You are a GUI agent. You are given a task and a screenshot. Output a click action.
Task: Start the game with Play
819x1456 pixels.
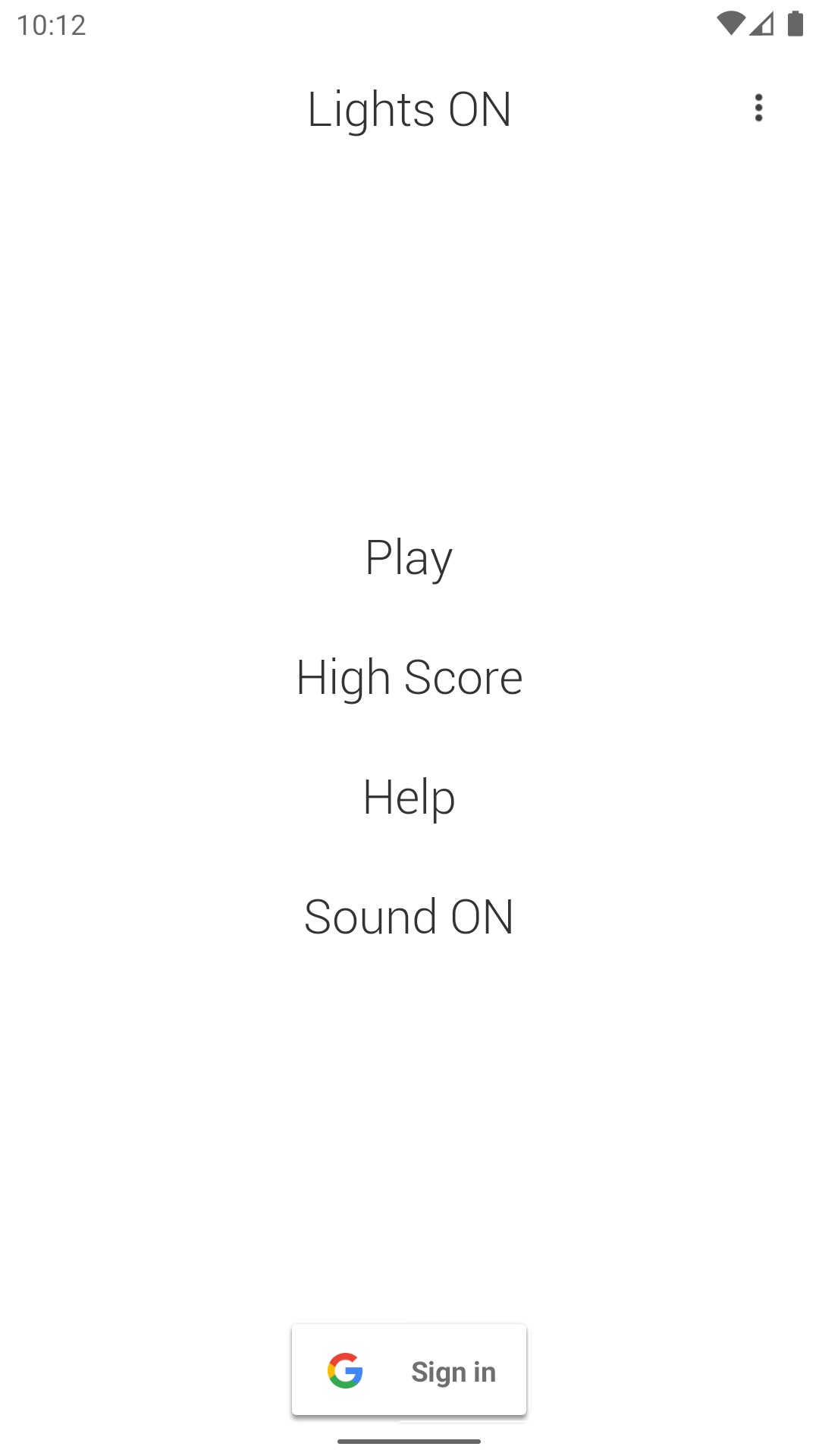click(x=409, y=557)
